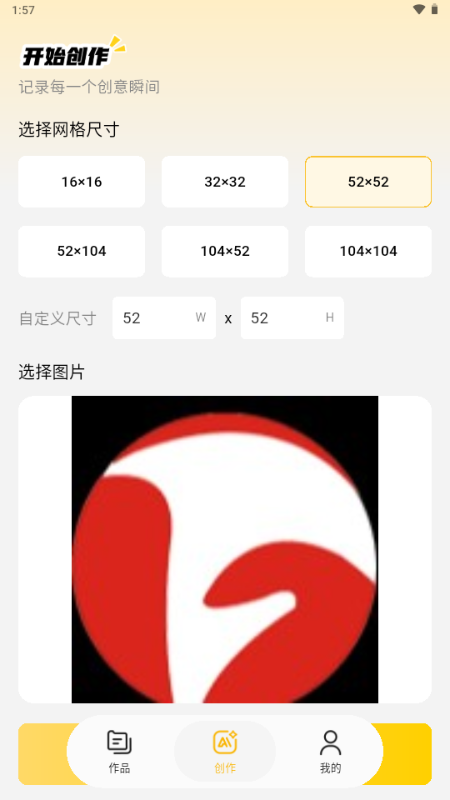The height and width of the screenshot is (800, 450).
Task: Choose the 104×52 grid size
Action: click(x=225, y=251)
